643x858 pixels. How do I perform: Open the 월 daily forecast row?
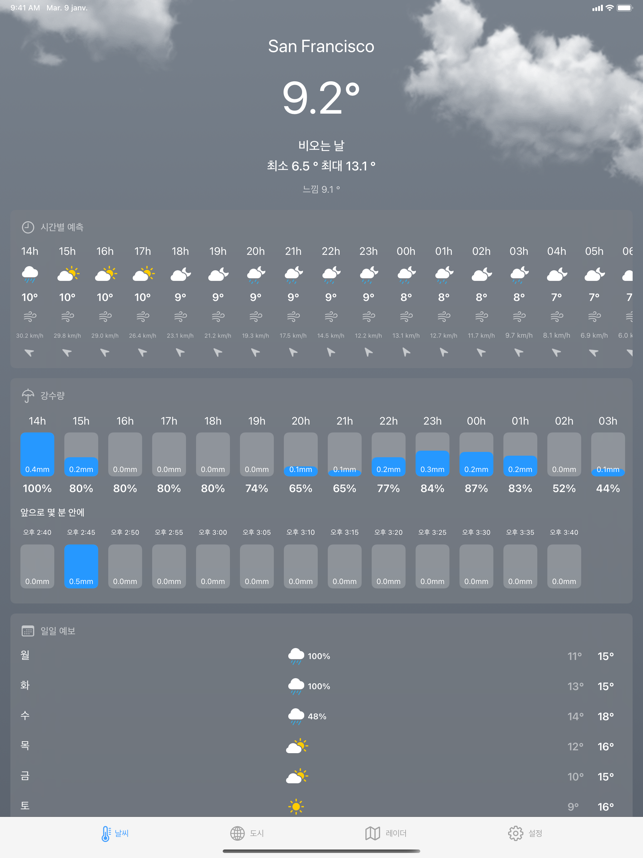coord(320,656)
